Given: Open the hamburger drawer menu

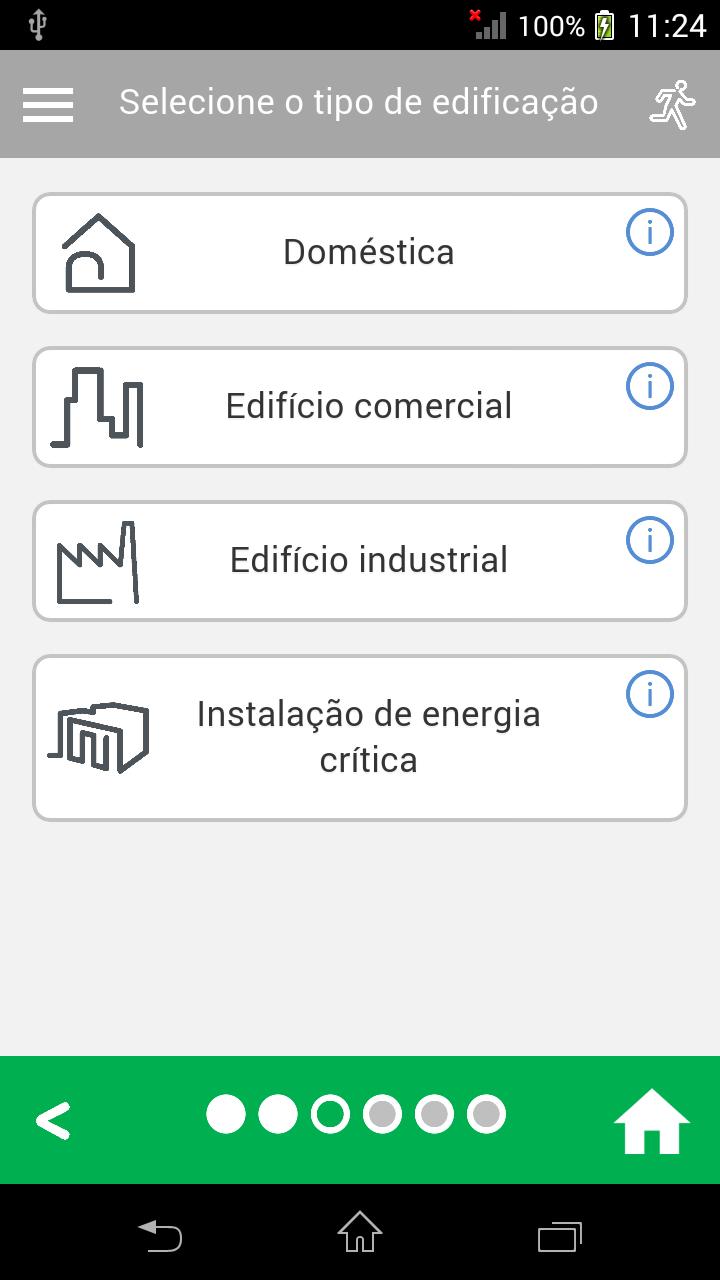Looking at the screenshot, I should 48,104.
